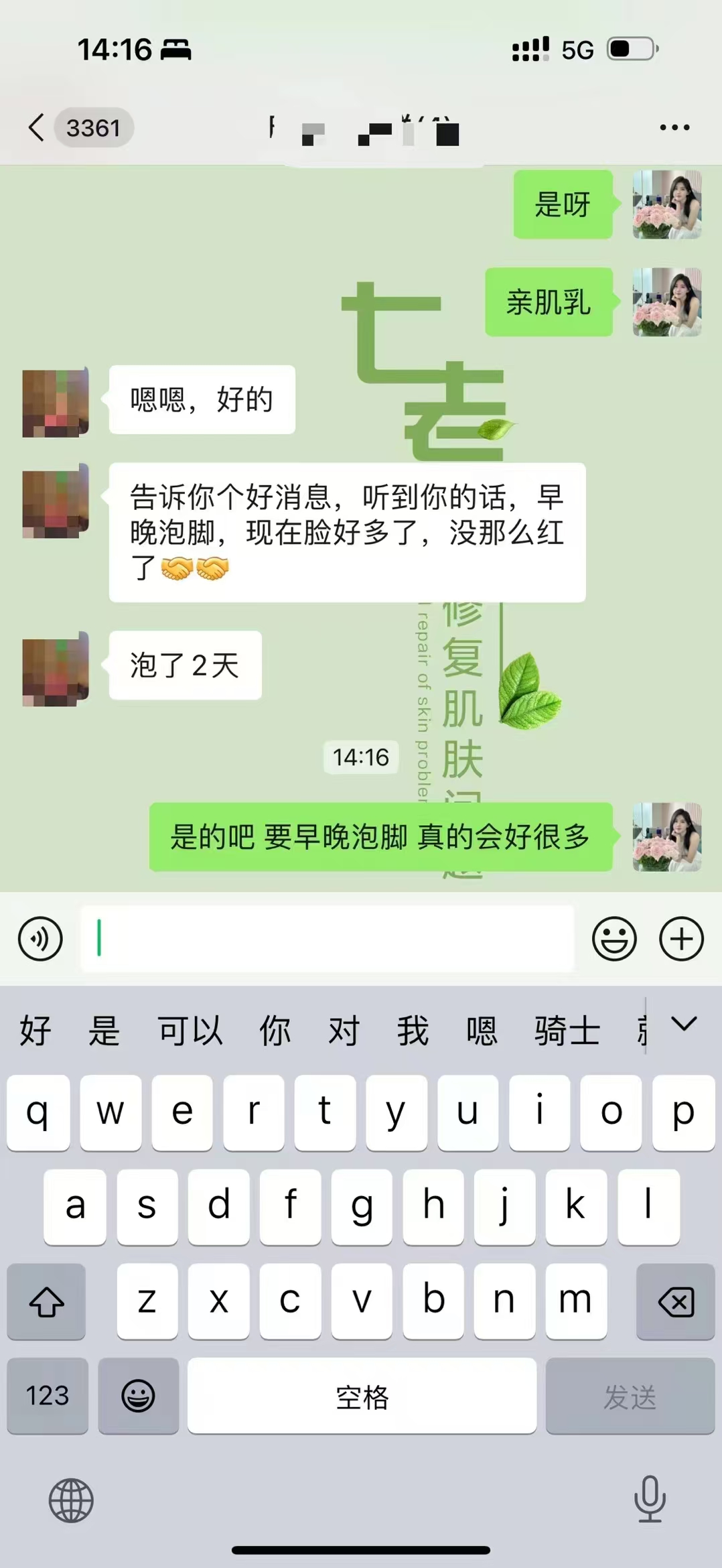Switch keyboard language with globe icon
This screenshot has width=722, height=1568.
pyautogui.click(x=71, y=1500)
